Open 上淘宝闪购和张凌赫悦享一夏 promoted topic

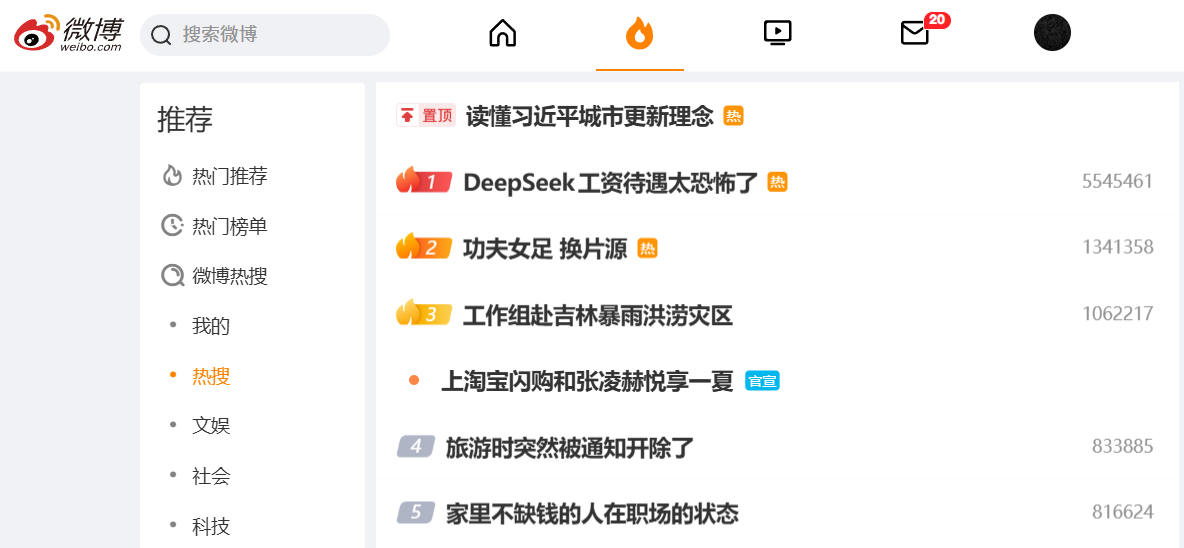coord(587,381)
